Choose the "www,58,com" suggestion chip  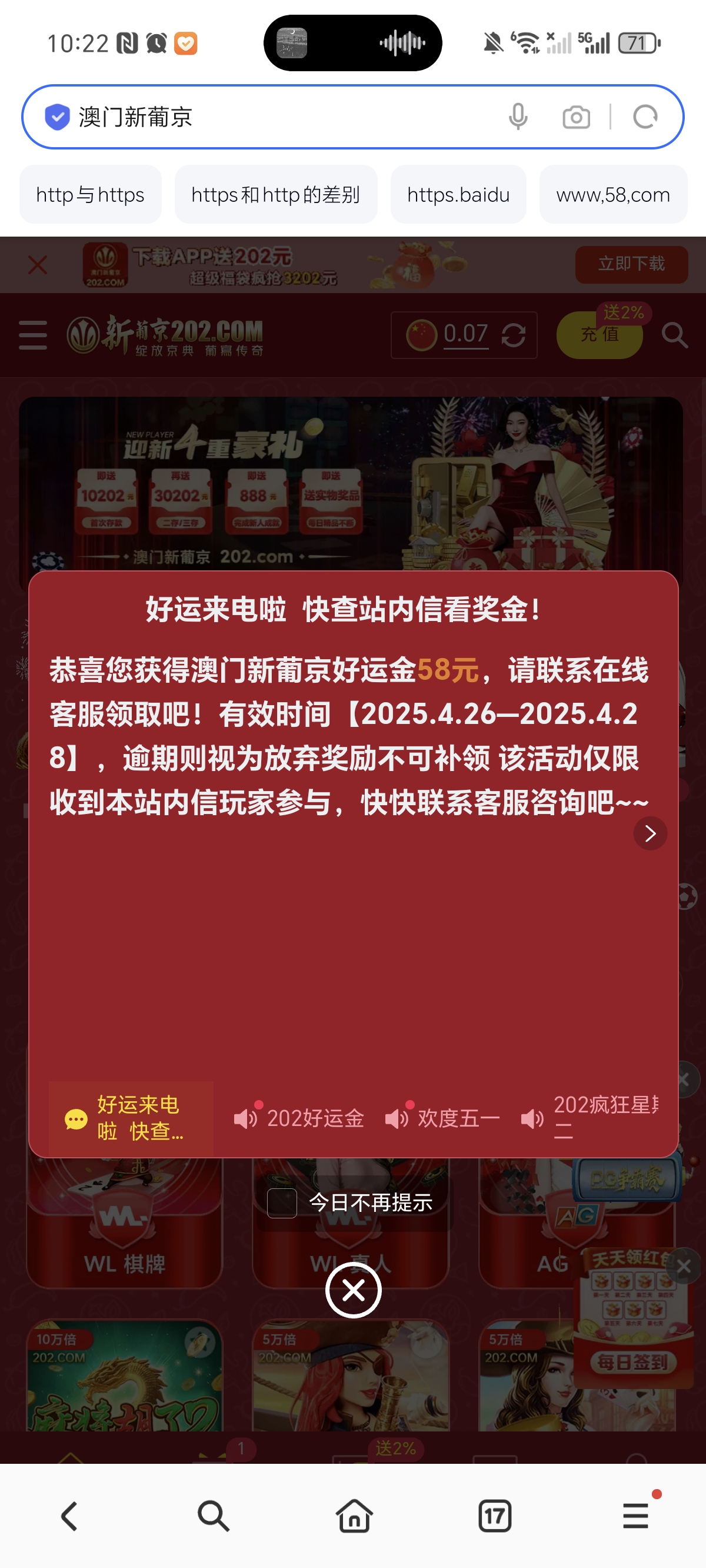coord(612,195)
